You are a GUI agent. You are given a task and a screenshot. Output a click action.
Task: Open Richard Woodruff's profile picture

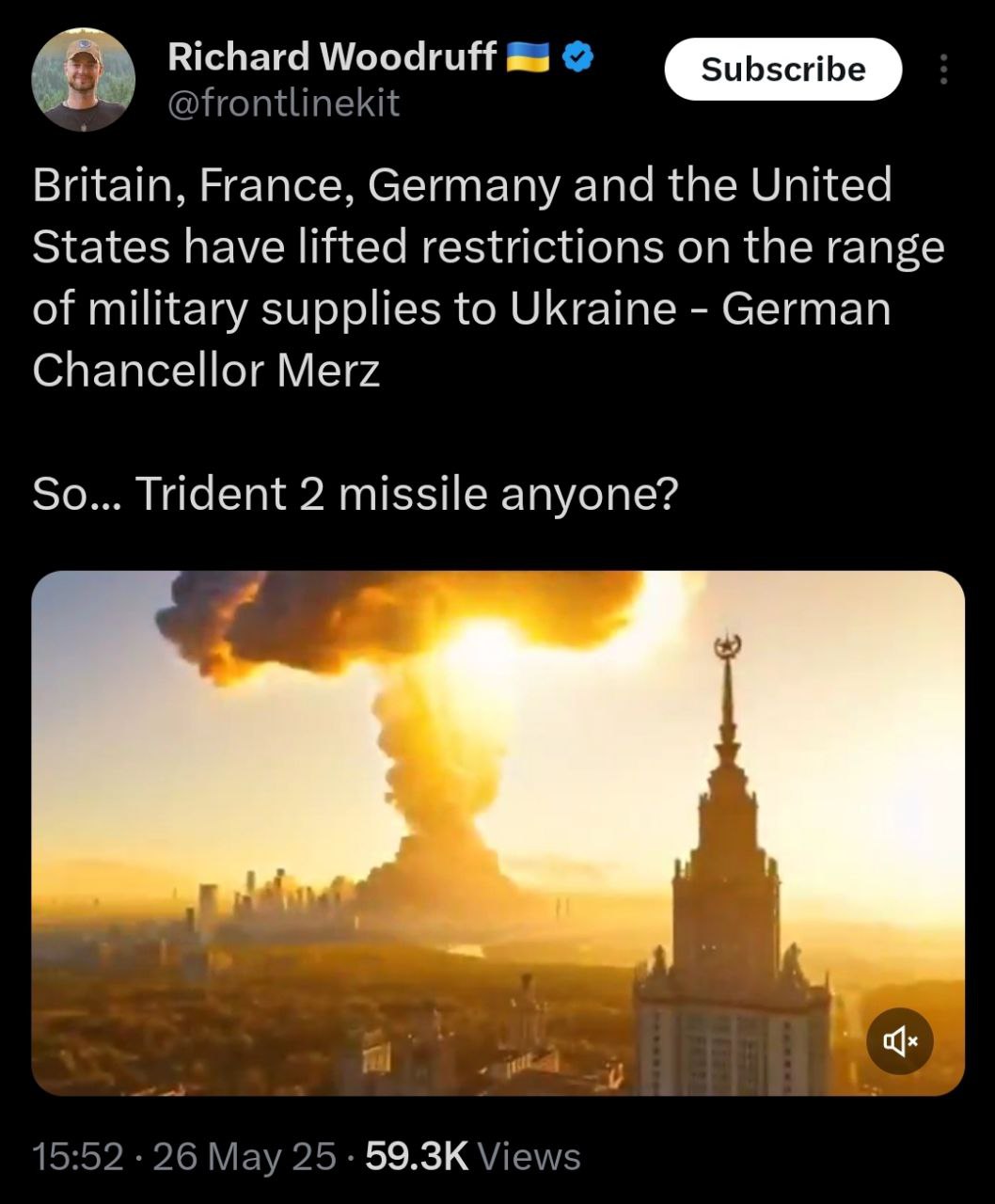click(84, 79)
